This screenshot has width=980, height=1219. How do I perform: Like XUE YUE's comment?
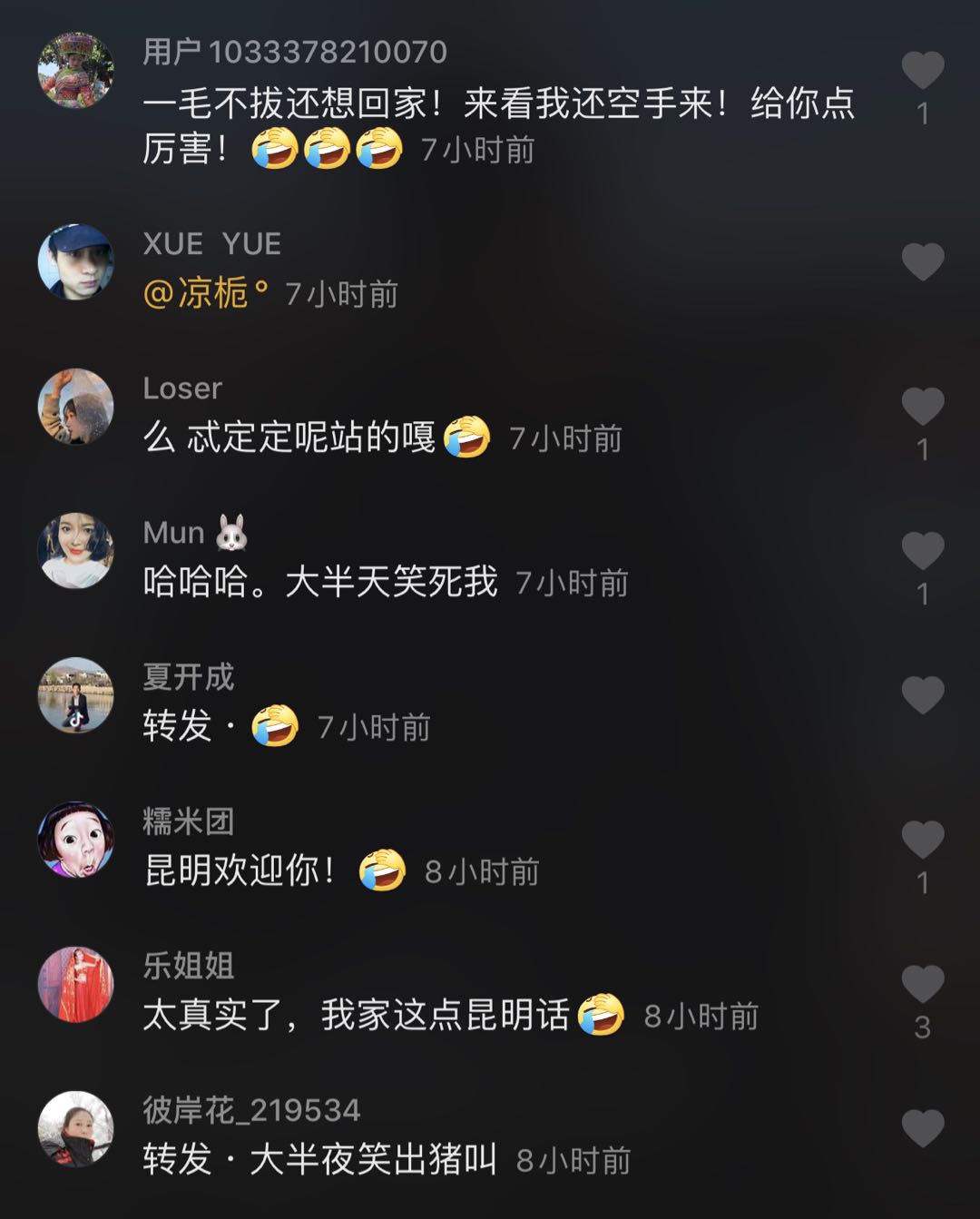click(x=923, y=262)
